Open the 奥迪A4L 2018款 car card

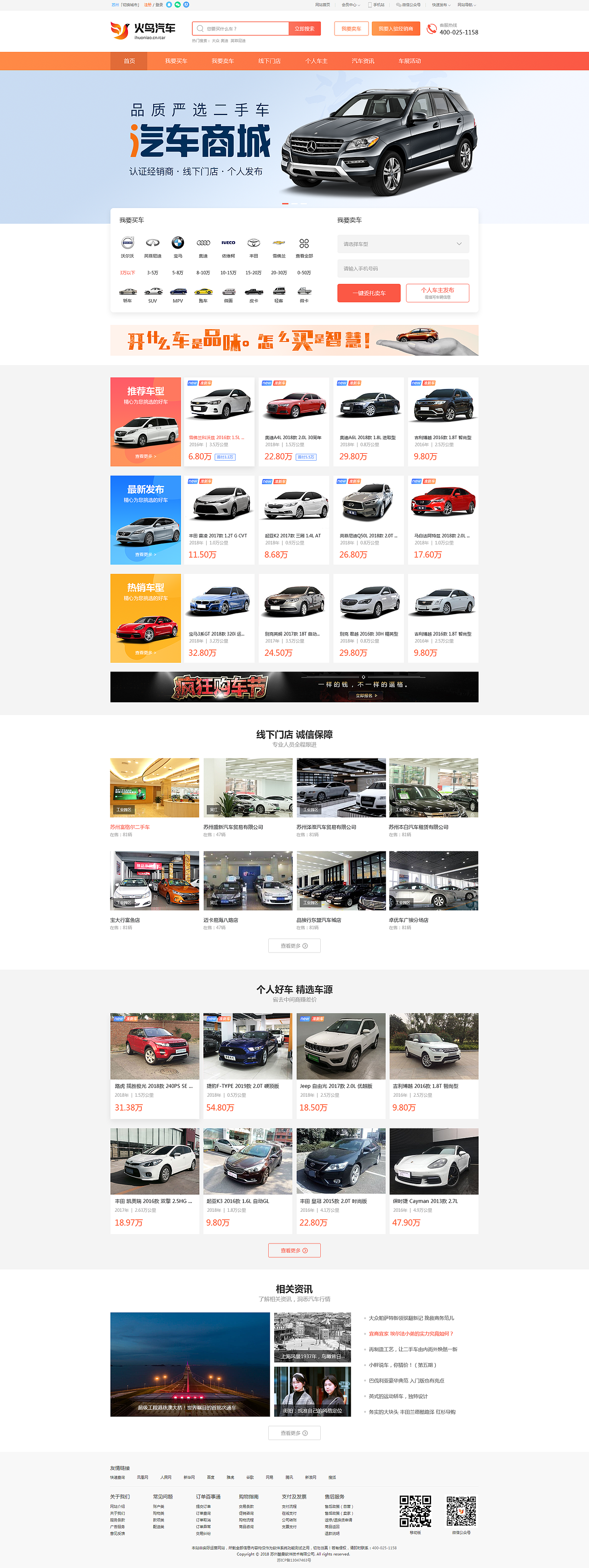294,422
